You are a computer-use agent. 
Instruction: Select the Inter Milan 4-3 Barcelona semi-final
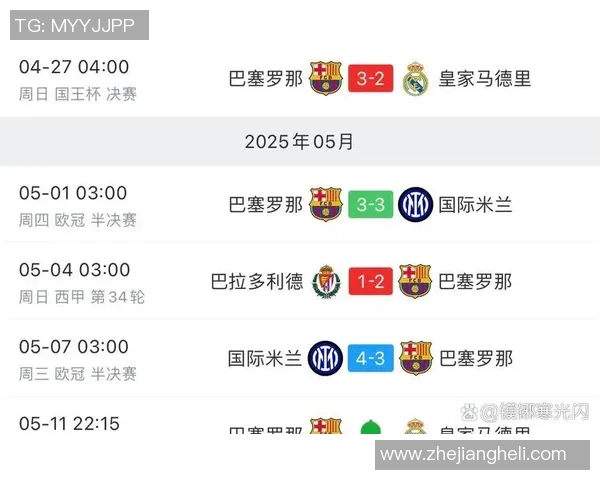click(x=370, y=358)
